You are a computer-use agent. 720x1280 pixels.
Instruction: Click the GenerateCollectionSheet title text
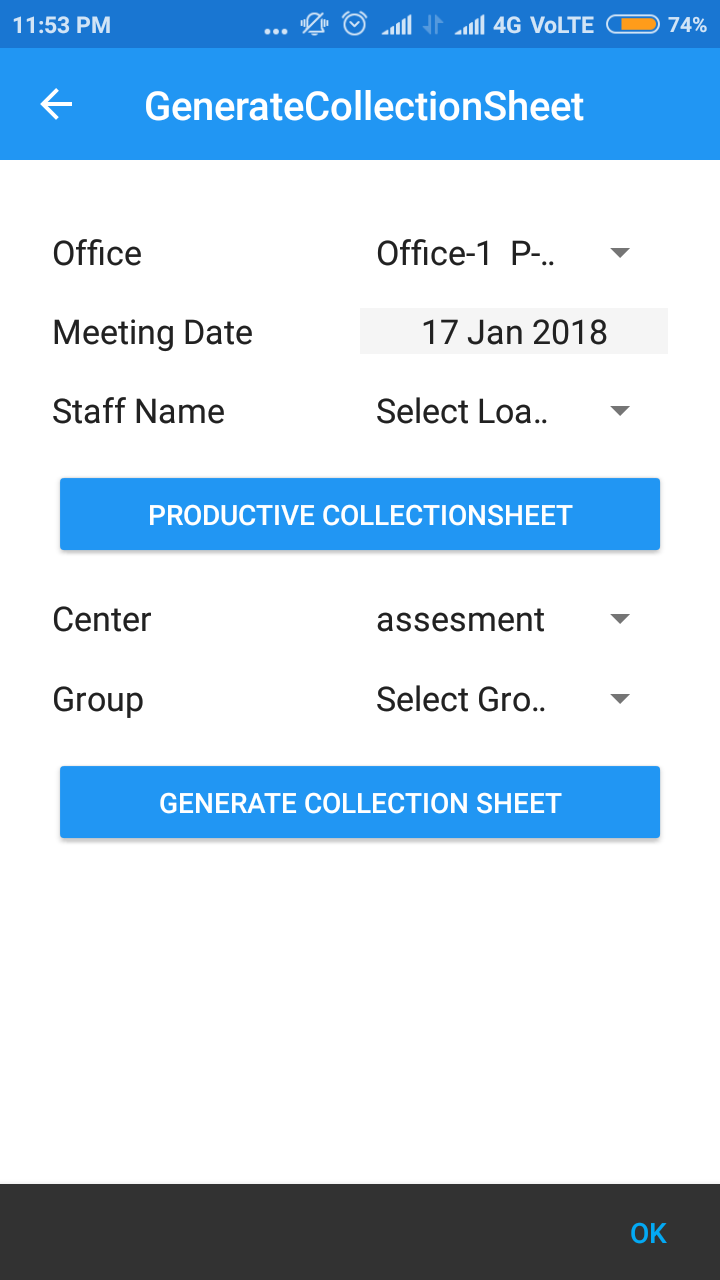click(364, 104)
